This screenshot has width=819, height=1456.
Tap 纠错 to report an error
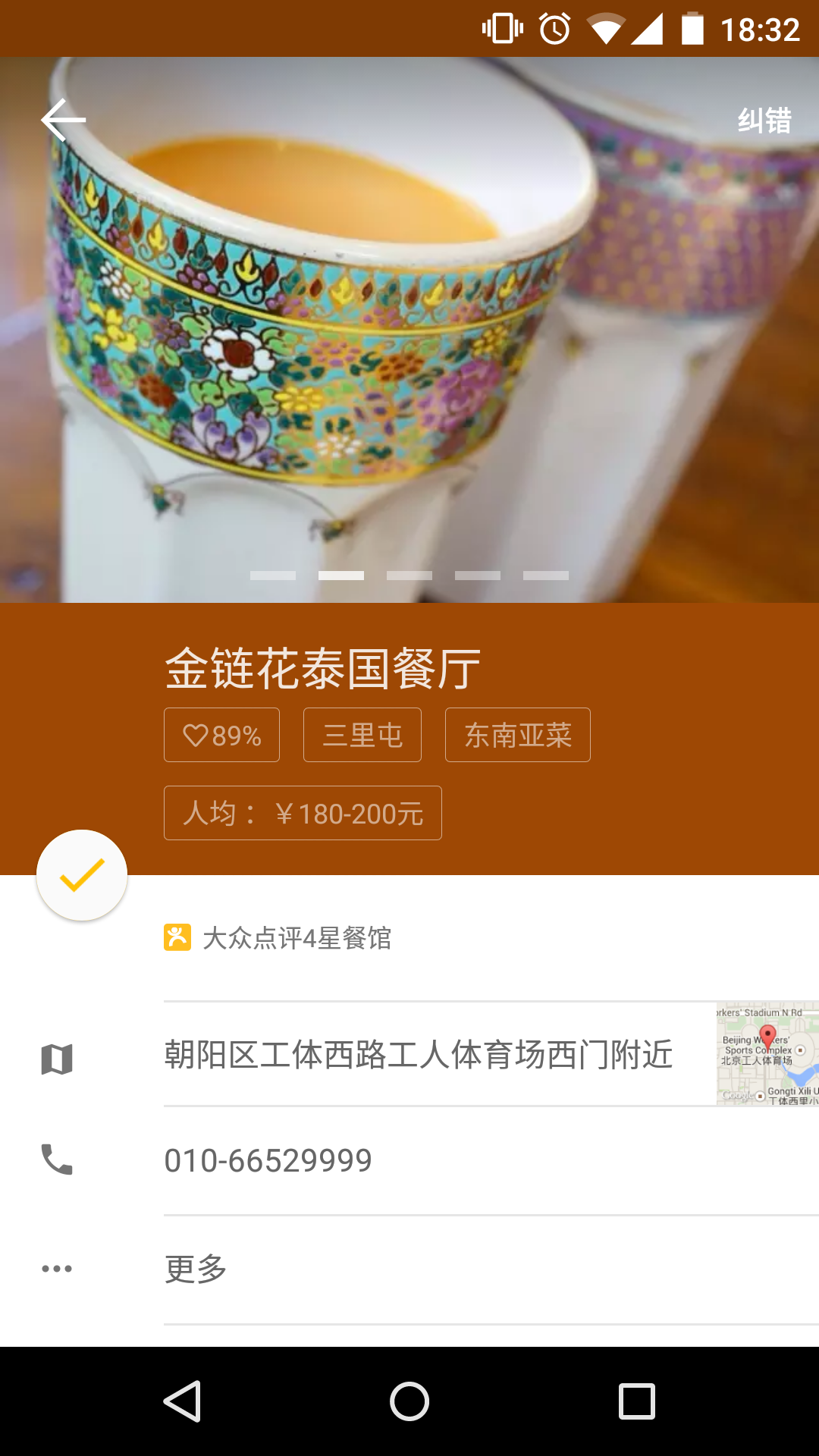764,120
